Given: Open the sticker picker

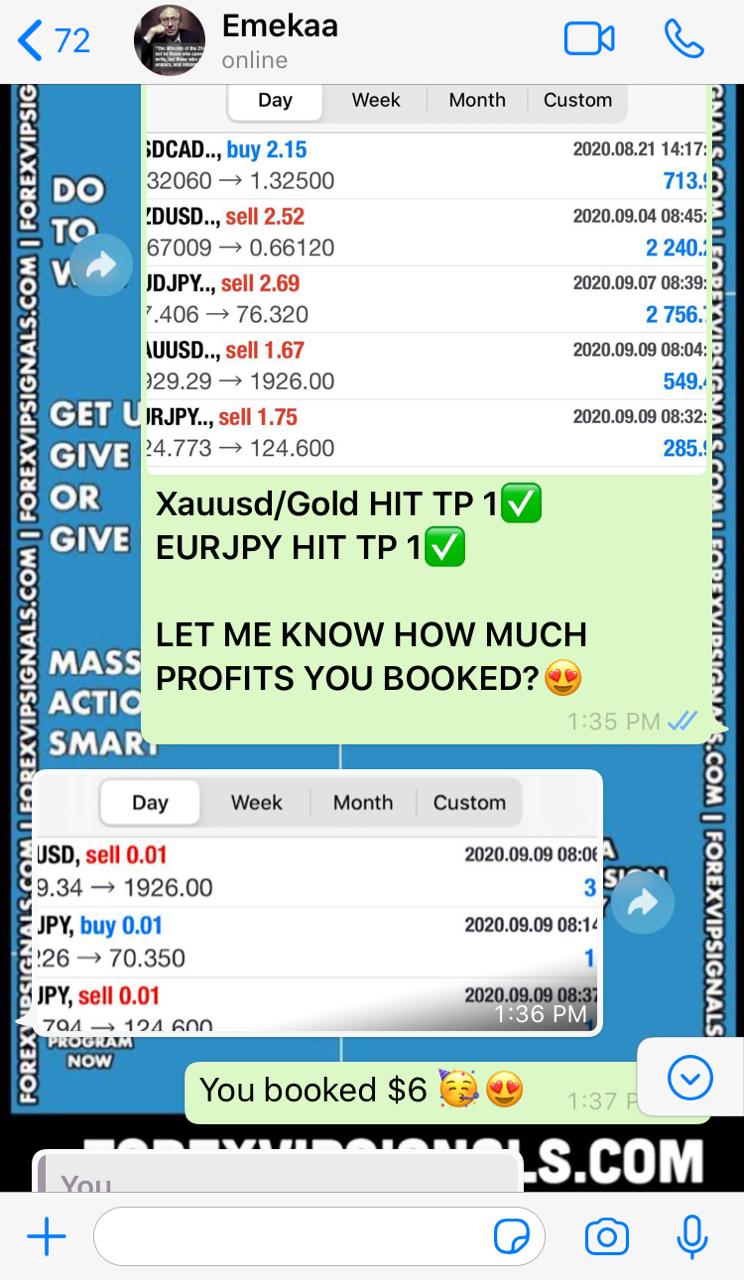Looking at the screenshot, I should coord(512,1238).
